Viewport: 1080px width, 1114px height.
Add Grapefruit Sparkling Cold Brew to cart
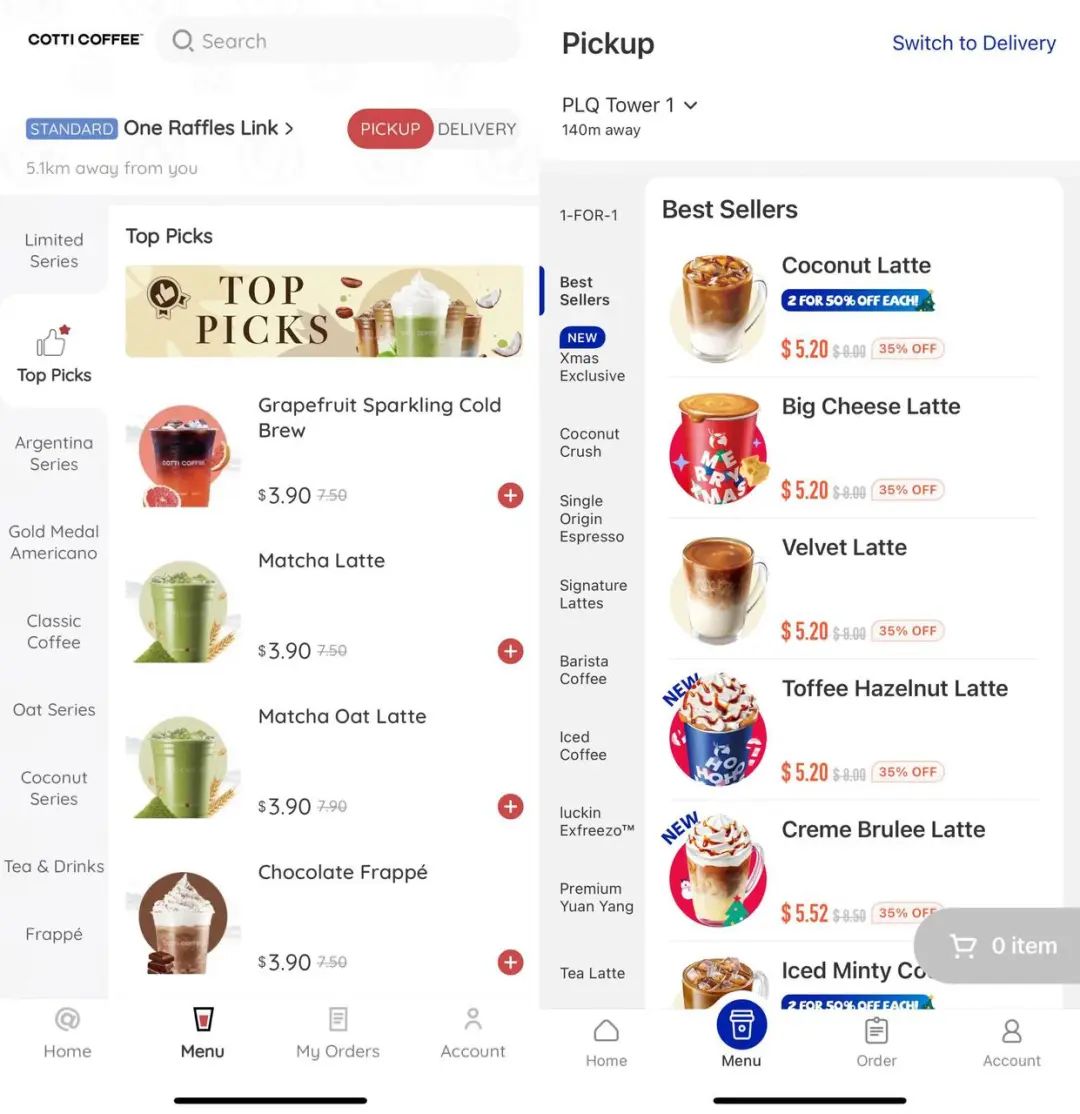(510, 495)
